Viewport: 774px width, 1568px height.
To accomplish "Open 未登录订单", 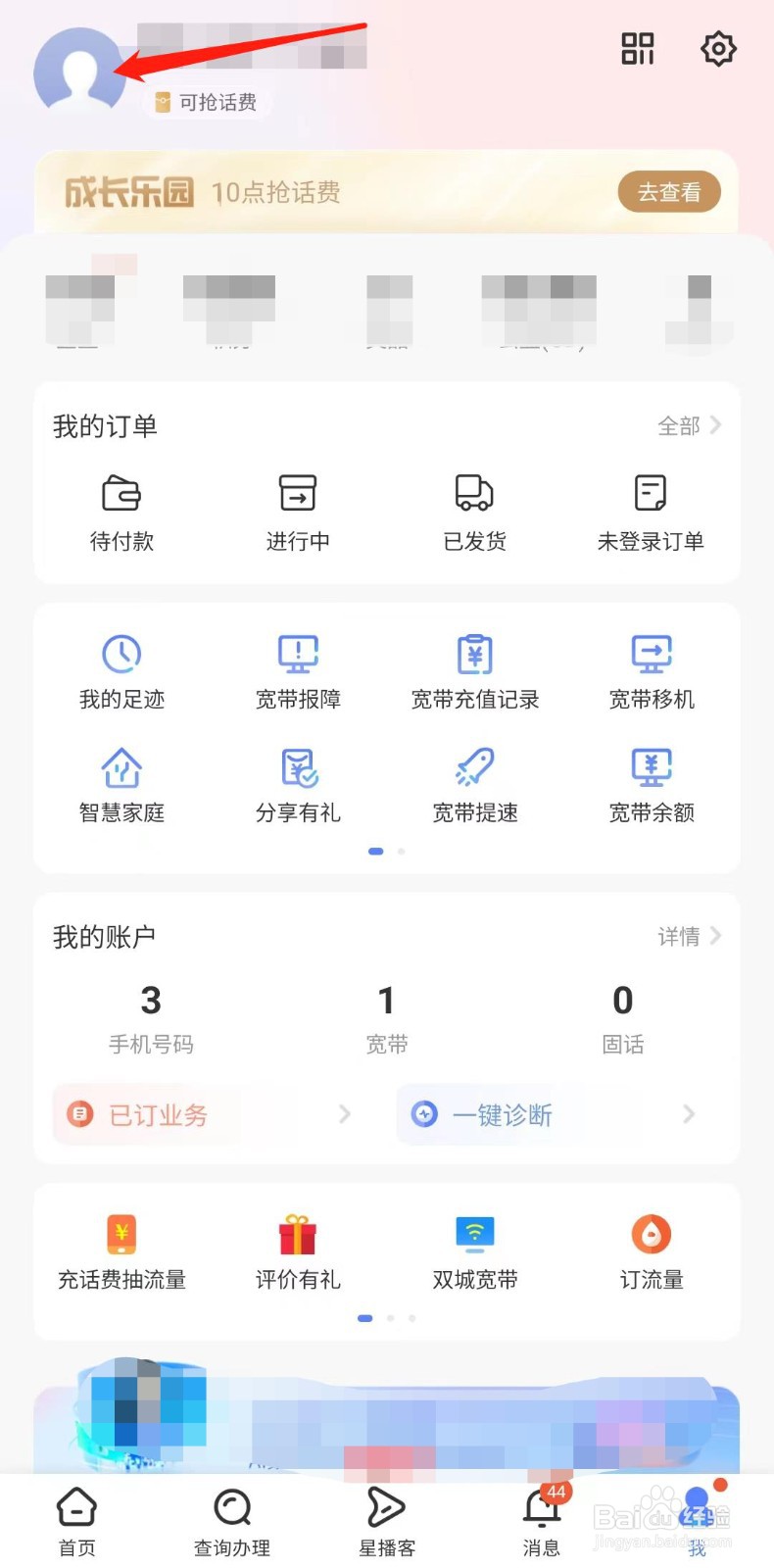I will [651, 512].
